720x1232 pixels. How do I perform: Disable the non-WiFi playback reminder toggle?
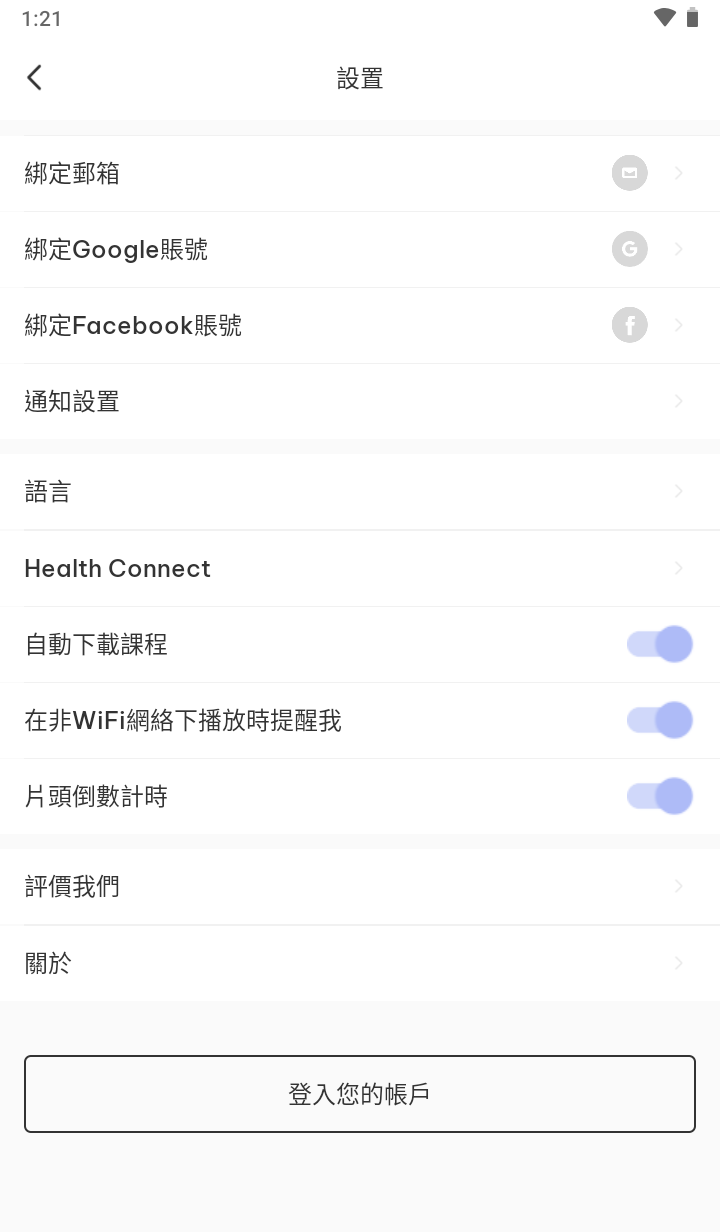tap(659, 720)
